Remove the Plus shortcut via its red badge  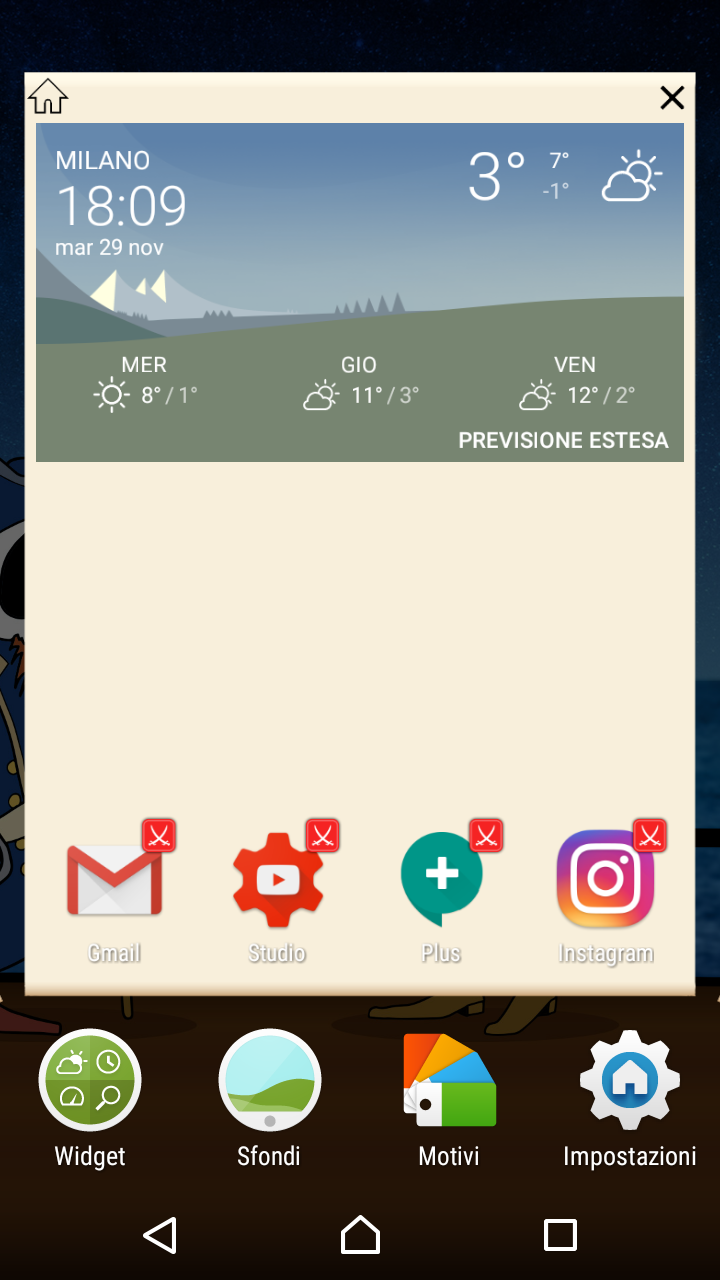tap(486, 835)
